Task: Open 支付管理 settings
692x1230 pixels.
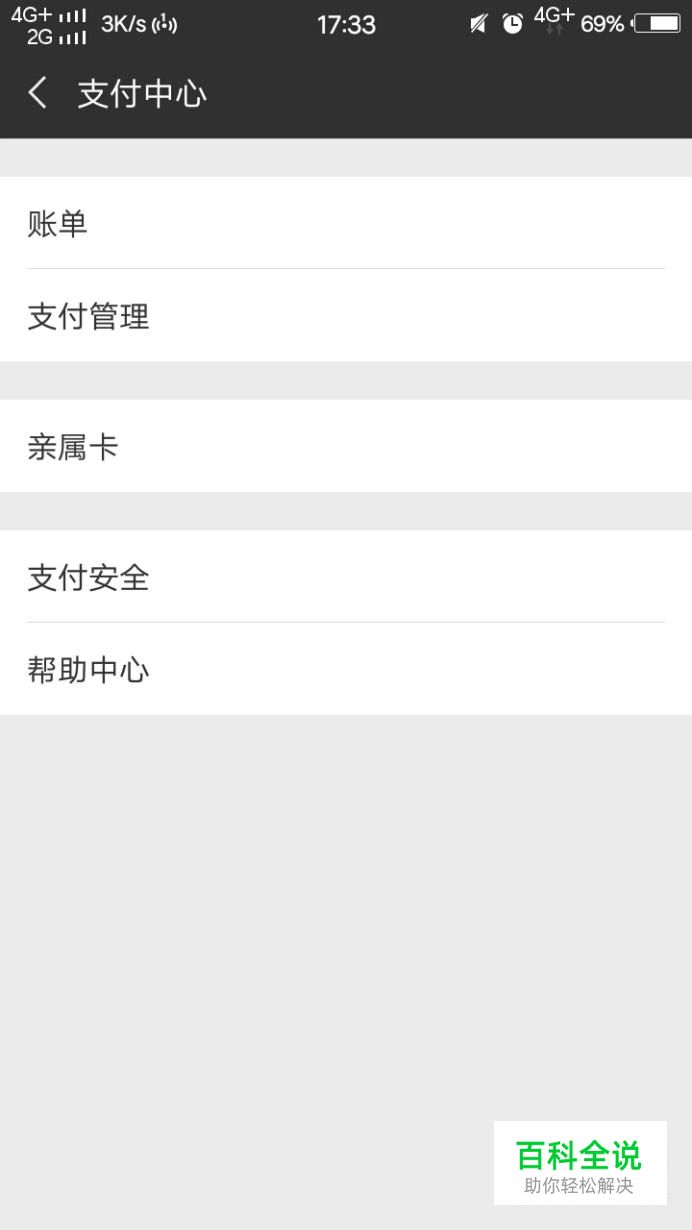Action: pos(346,315)
